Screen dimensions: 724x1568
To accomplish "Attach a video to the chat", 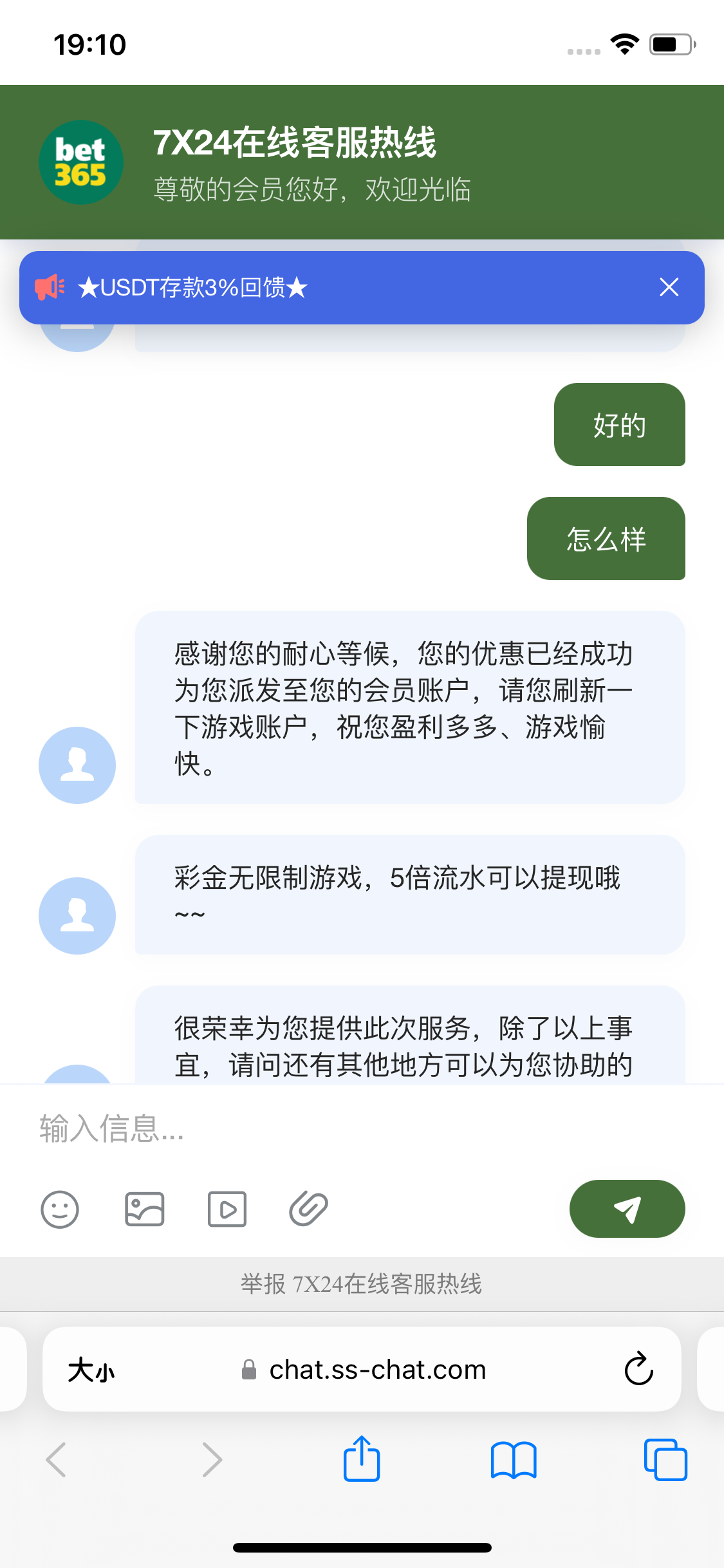I will pyautogui.click(x=227, y=1209).
